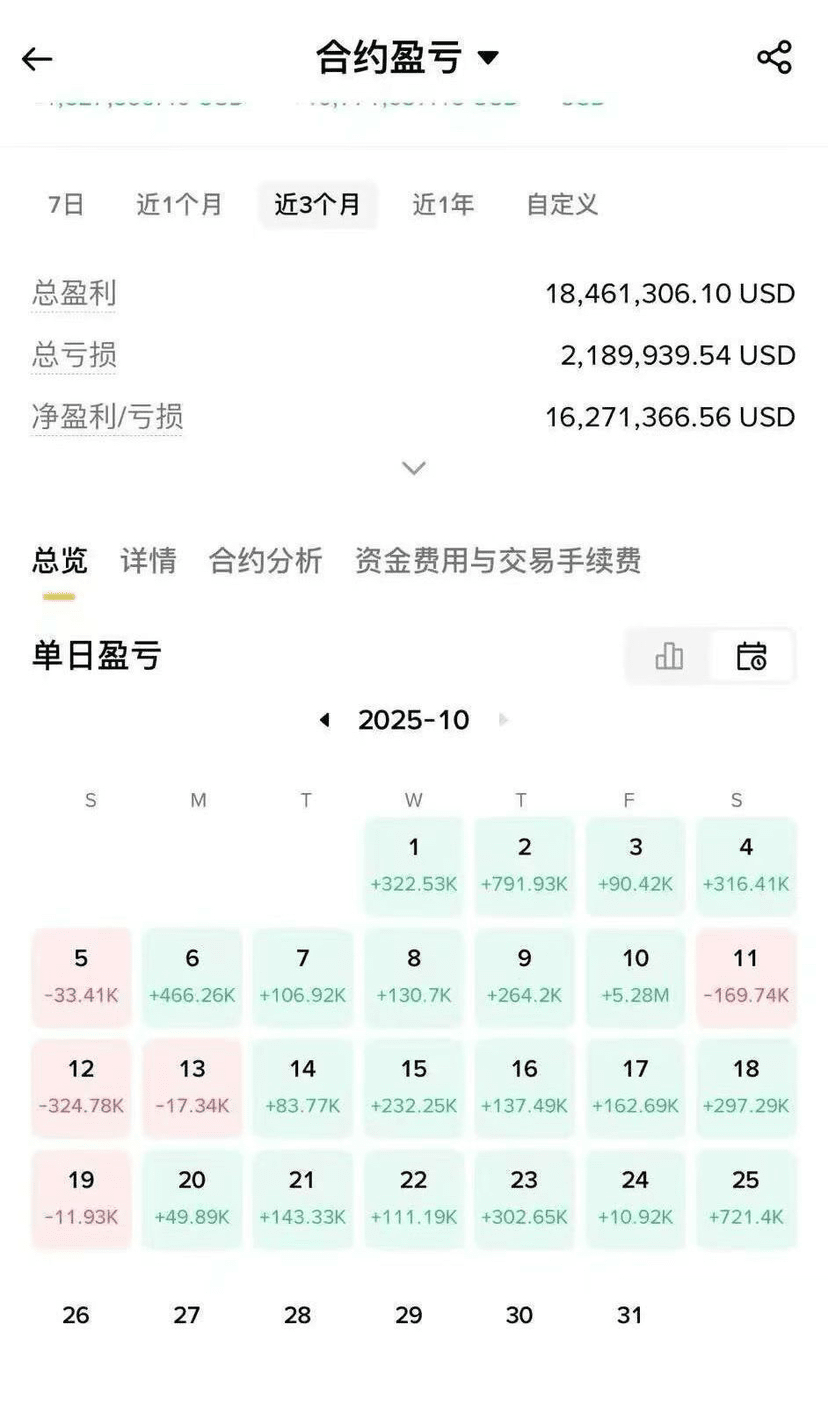The height and width of the screenshot is (1426, 828).
Task: Select the 近3个月 time range
Action: coord(317,205)
